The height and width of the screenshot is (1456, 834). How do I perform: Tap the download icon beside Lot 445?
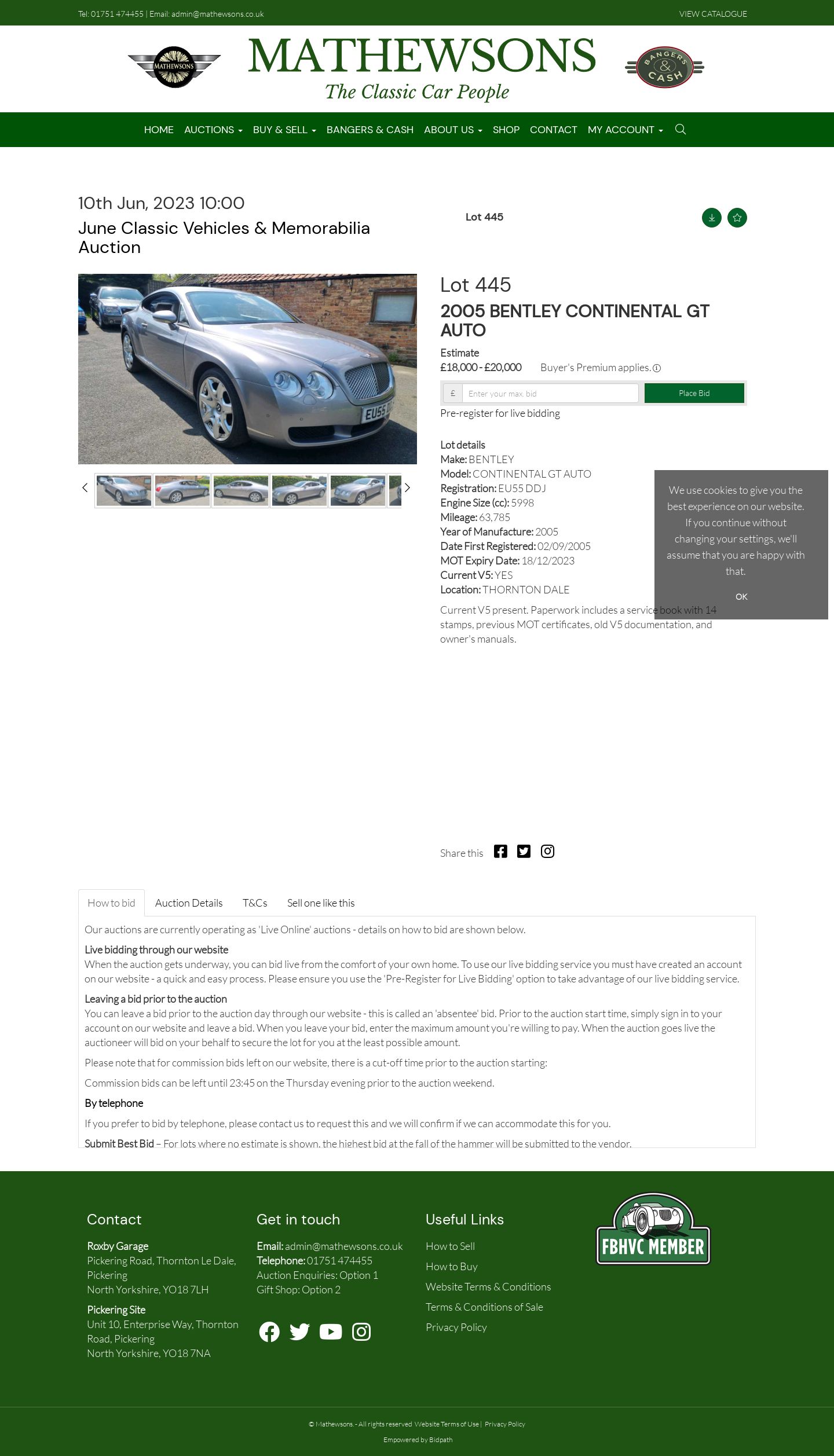(712, 218)
